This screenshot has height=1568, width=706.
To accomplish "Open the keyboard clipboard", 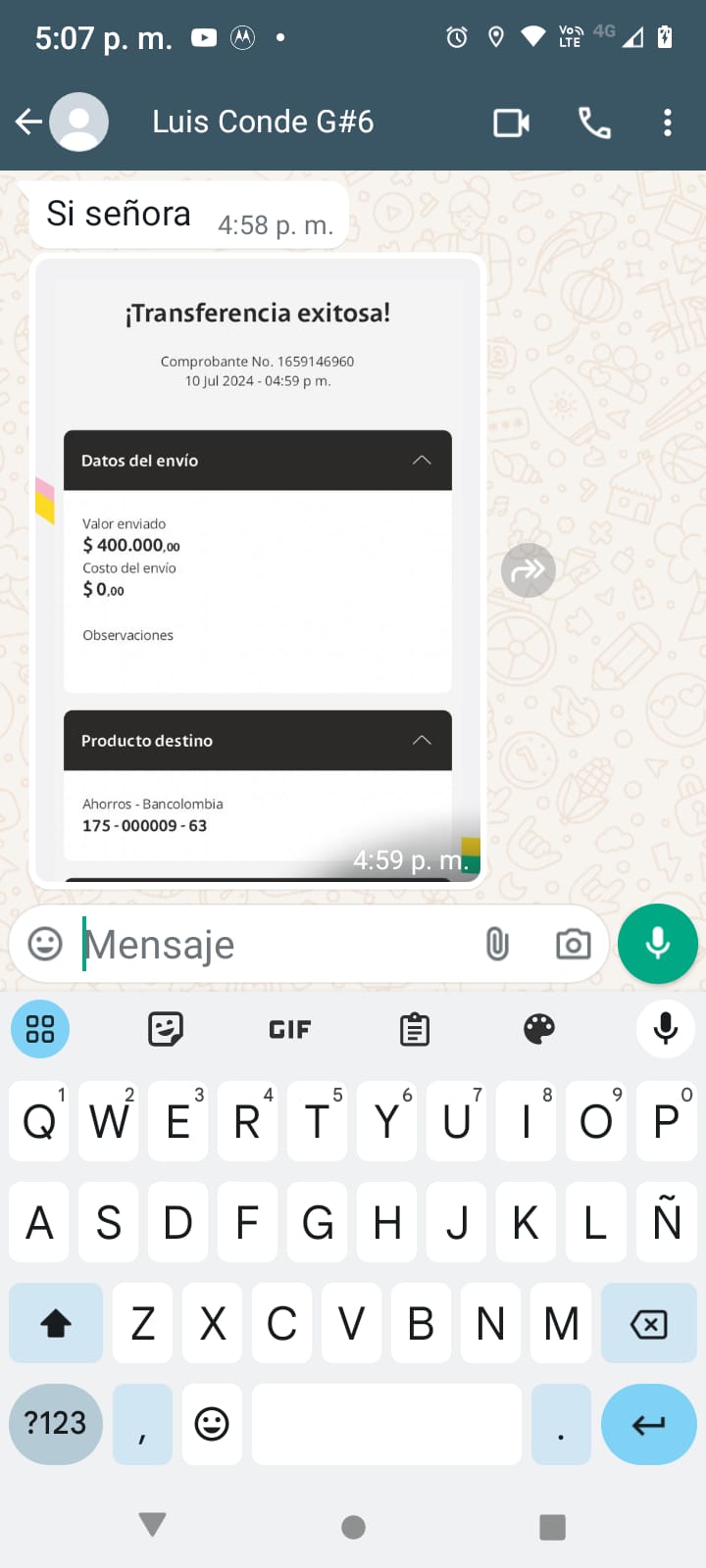I will (415, 1029).
